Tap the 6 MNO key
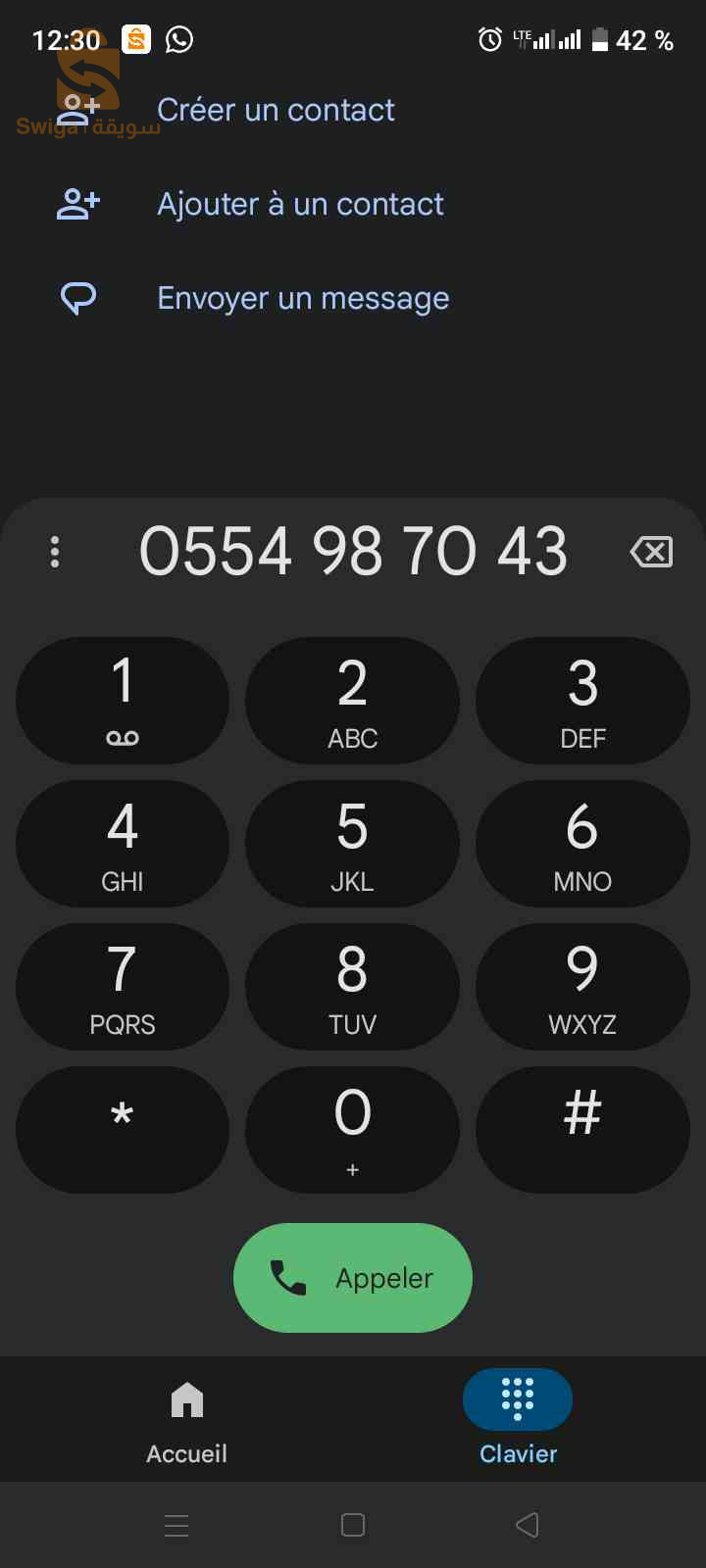 click(582, 844)
